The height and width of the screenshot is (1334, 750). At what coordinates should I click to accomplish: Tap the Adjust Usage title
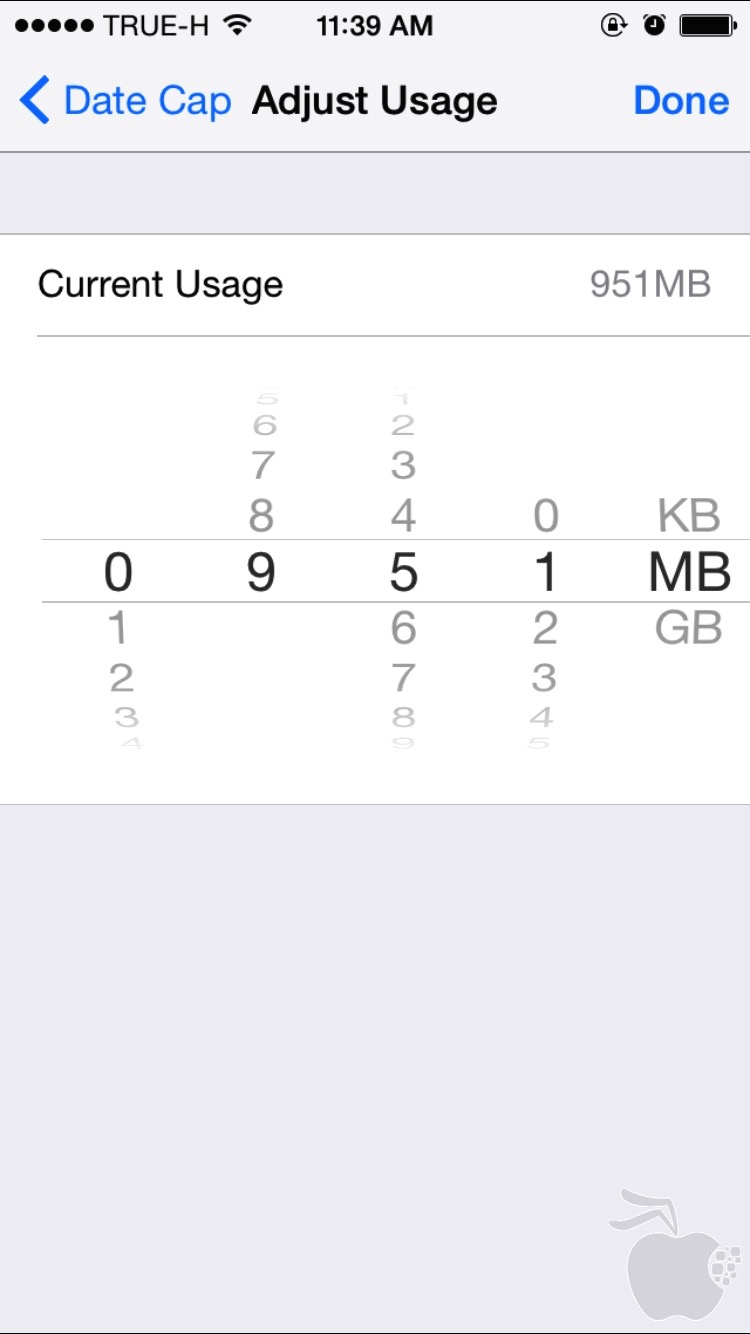click(375, 100)
